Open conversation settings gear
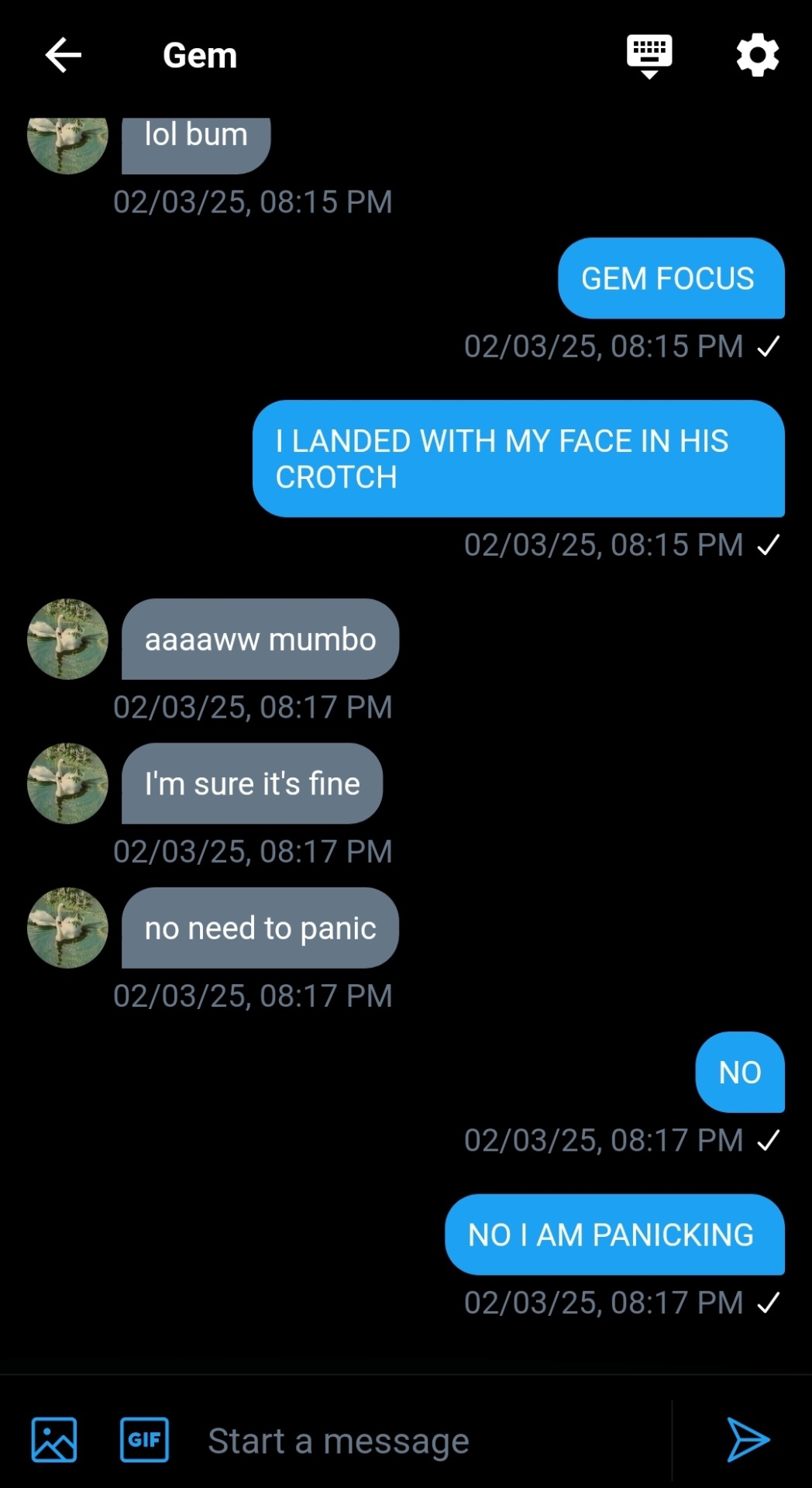 [757, 56]
